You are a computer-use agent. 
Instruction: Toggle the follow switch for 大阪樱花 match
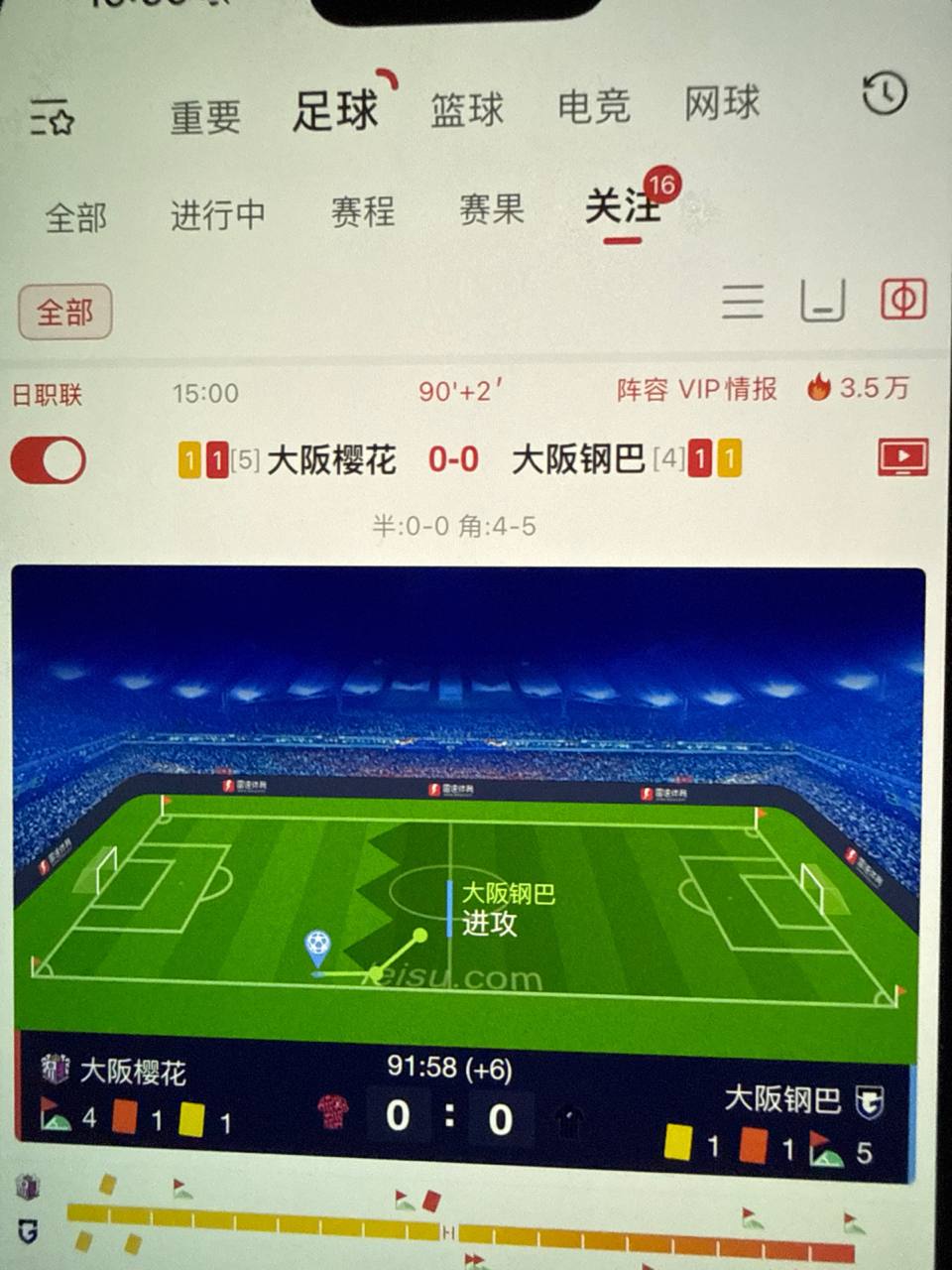coord(49,461)
